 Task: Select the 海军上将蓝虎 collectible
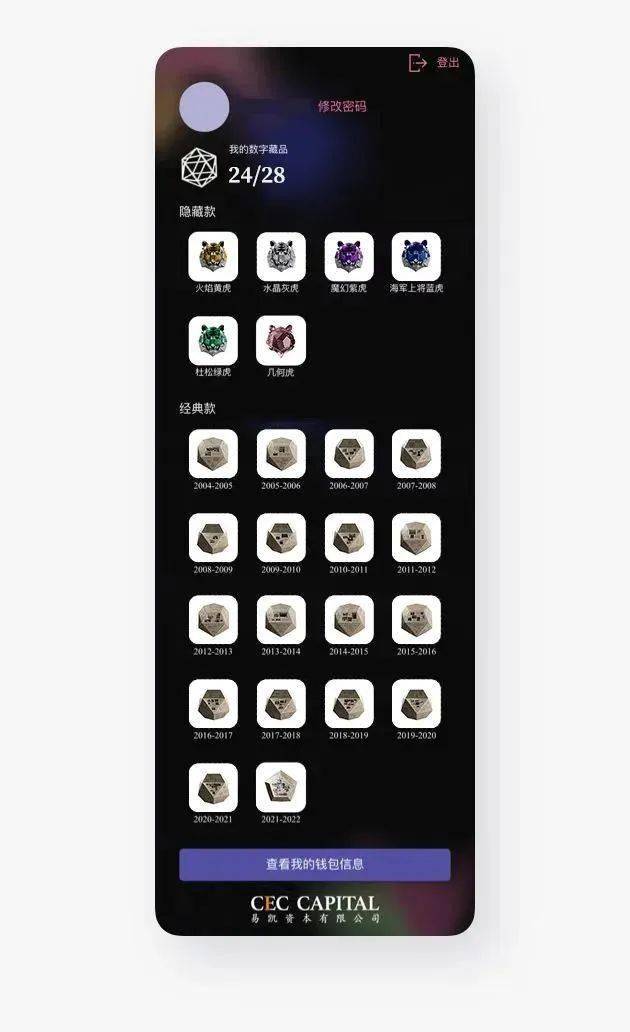416,257
